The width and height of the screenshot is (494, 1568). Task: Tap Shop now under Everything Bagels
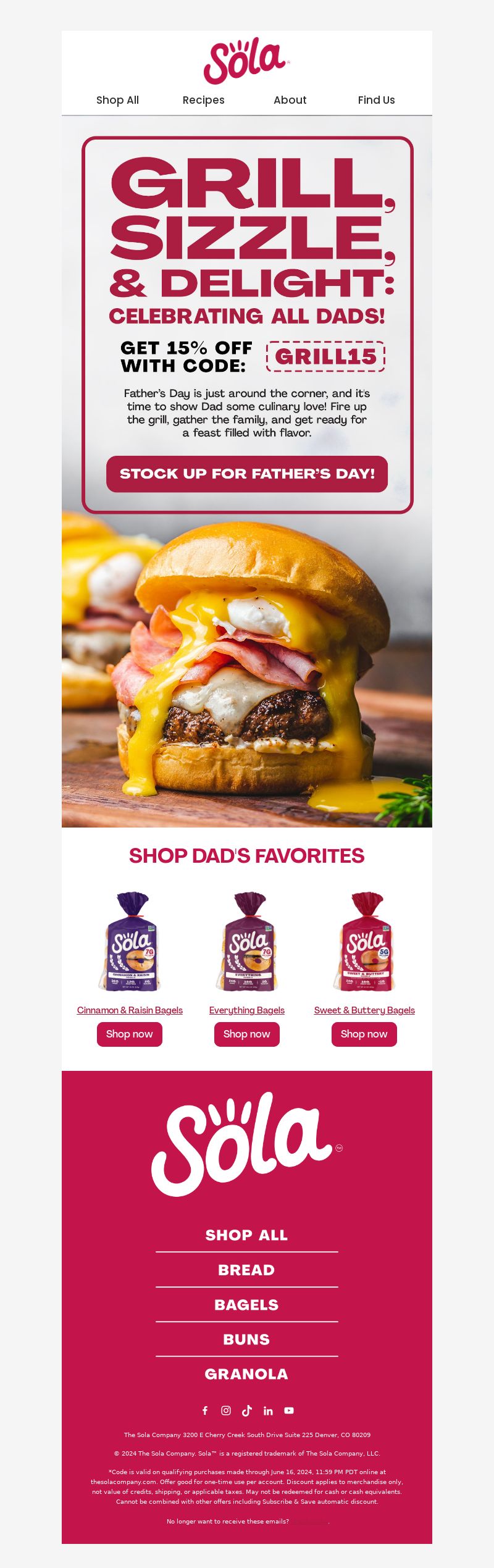pyautogui.click(x=247, y=1034)
